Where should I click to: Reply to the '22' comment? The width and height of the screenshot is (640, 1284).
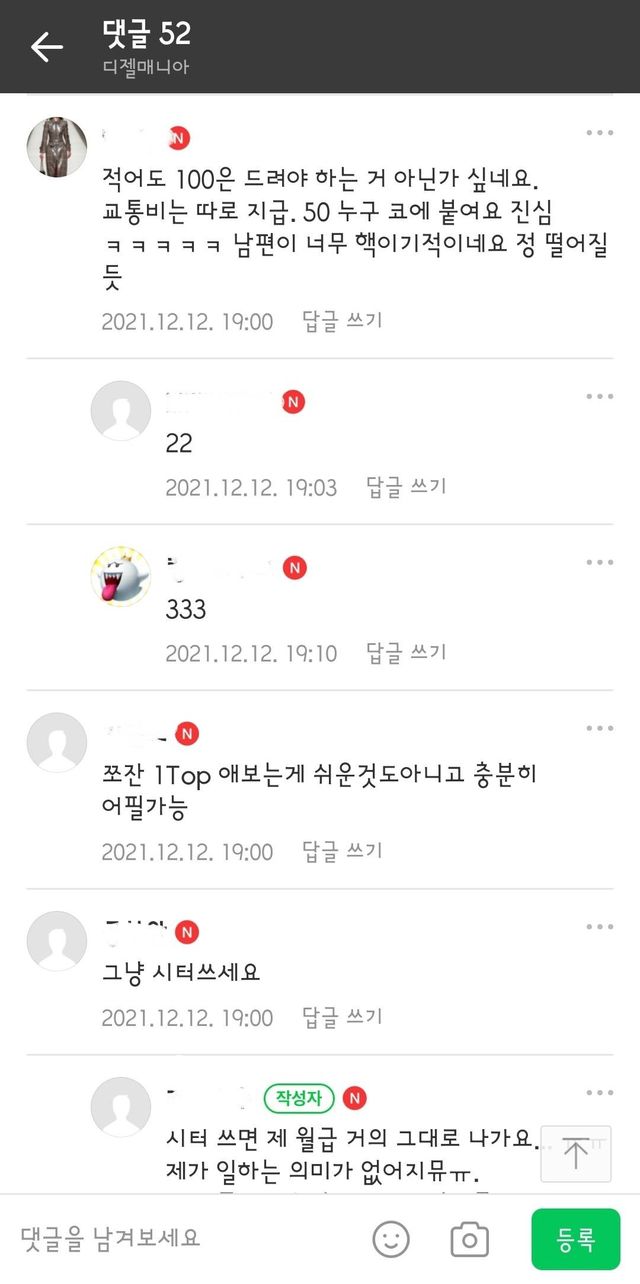(x=406, y=487)
